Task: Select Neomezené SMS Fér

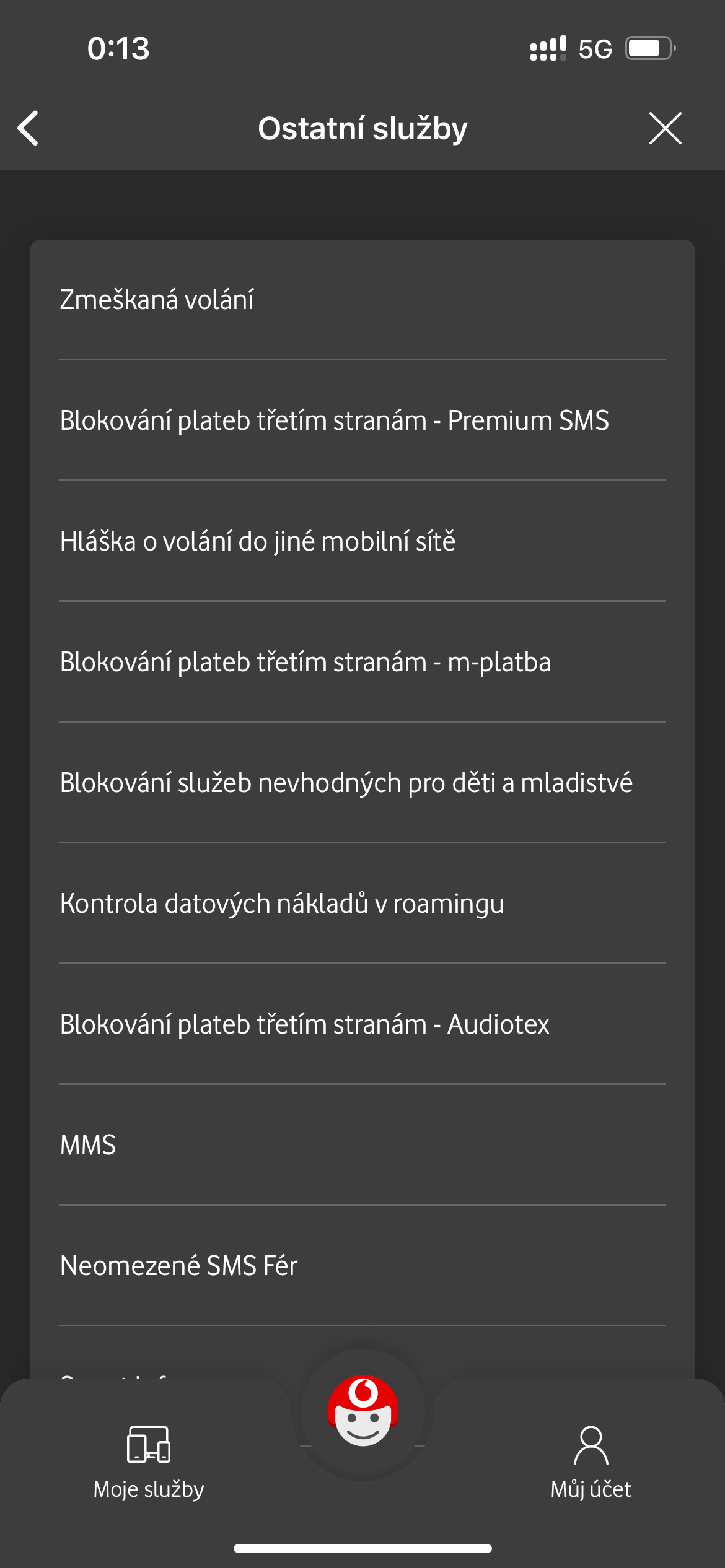Action: (x=362, y=1266)
